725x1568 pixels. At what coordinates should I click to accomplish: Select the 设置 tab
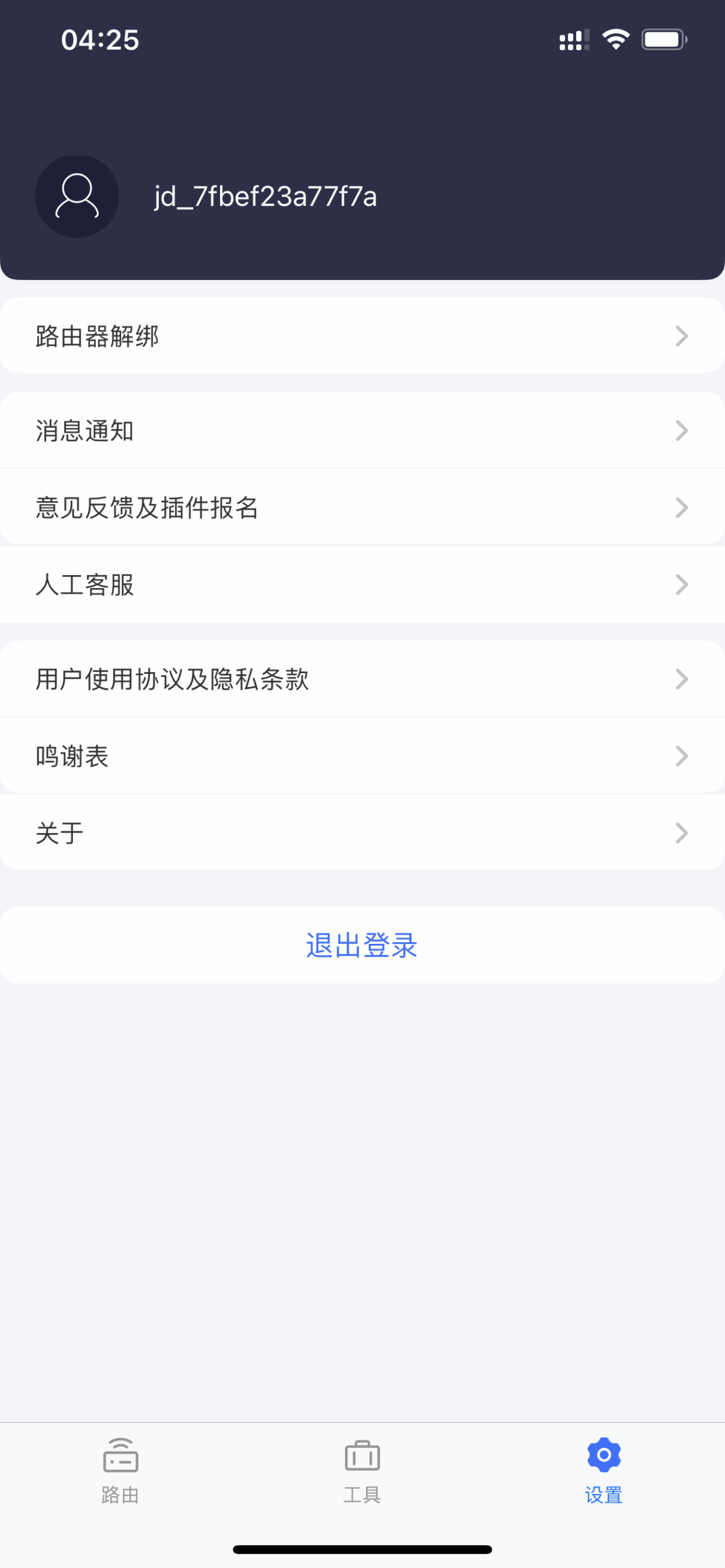pos(604,1470)
